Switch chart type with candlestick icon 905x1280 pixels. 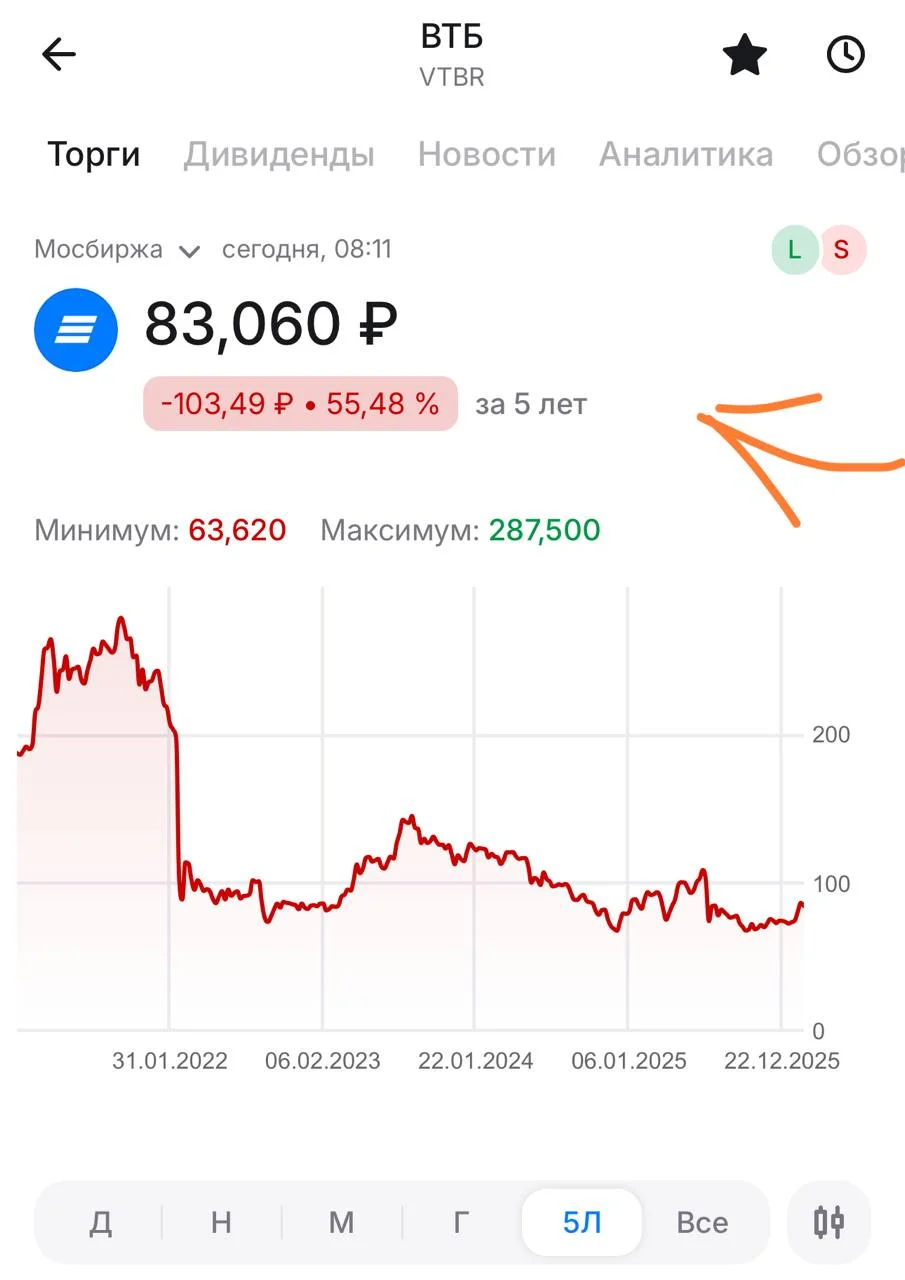829,1222
